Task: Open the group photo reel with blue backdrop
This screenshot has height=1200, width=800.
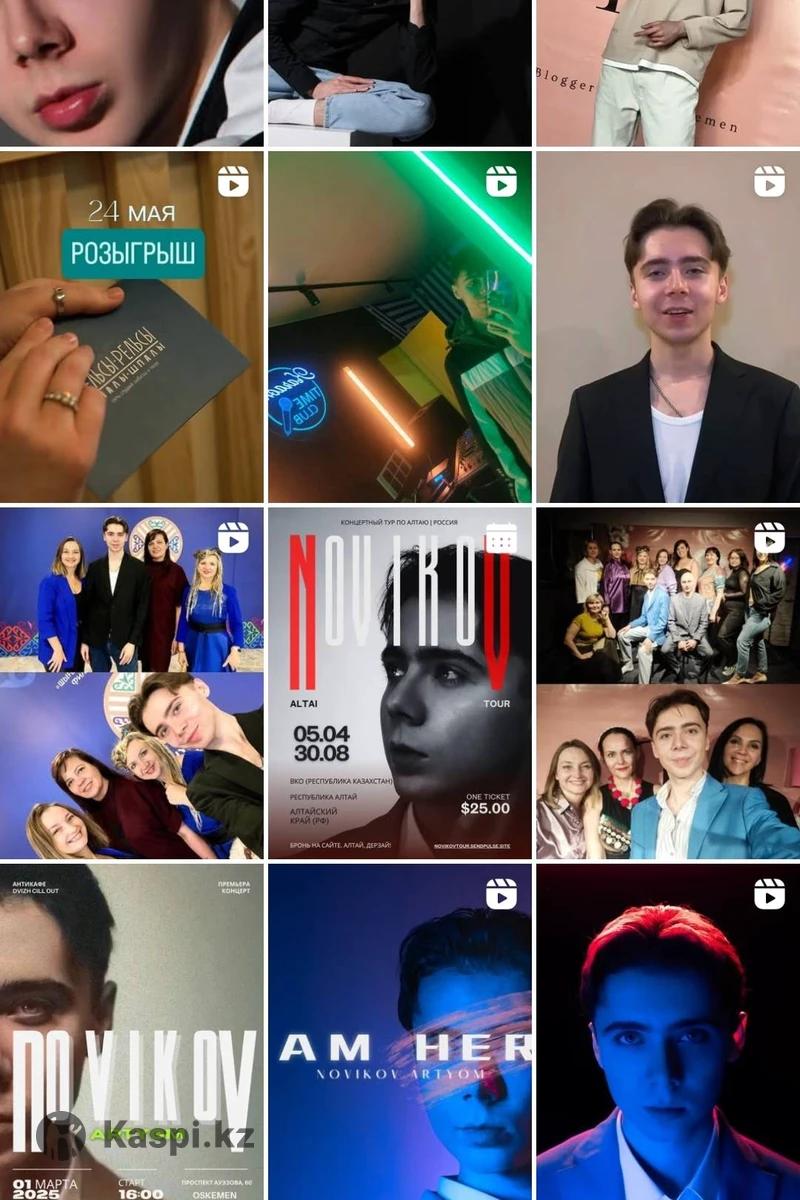Action: click(131, 683)
